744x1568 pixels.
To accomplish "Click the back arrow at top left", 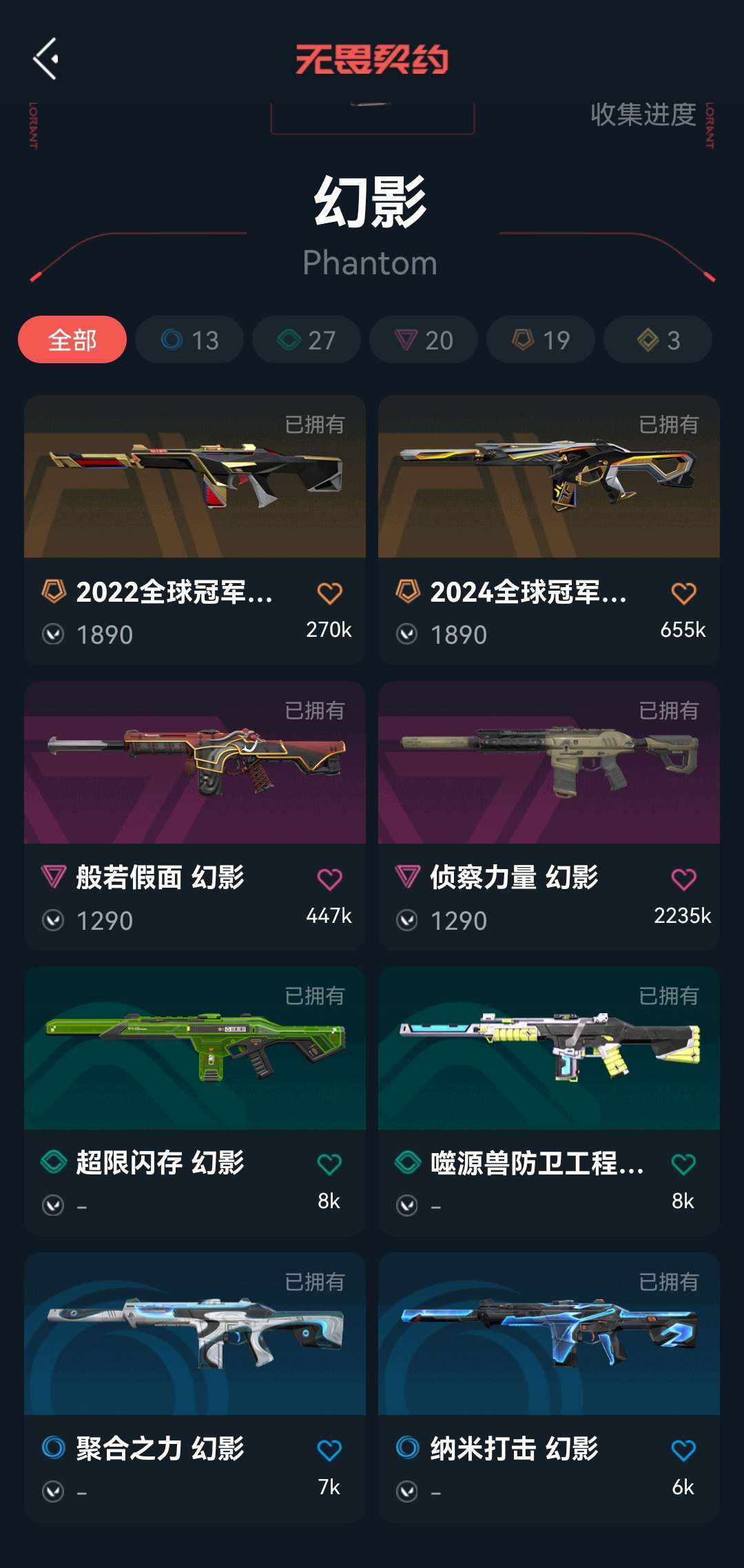I will [47, 59].
